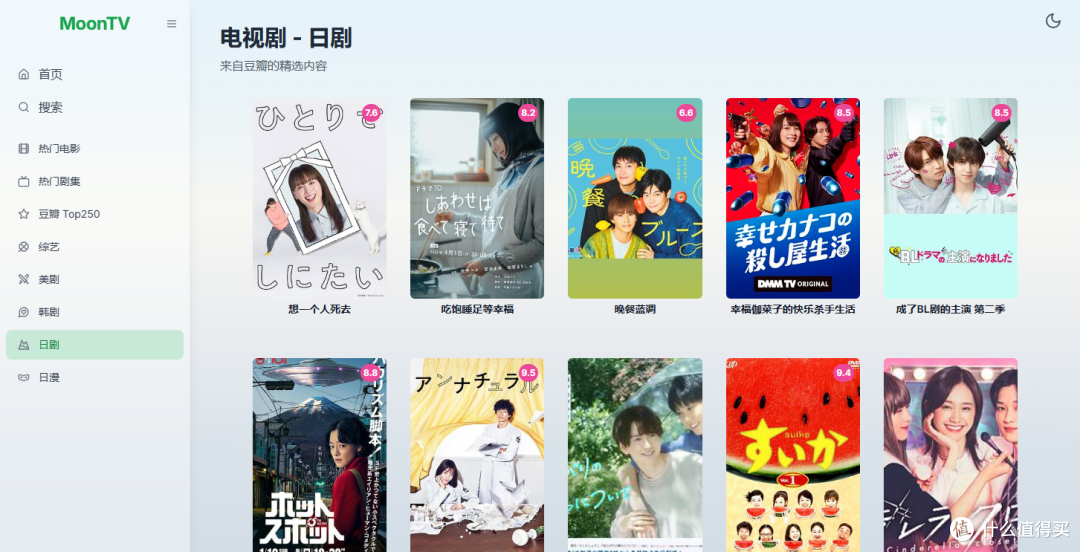The image size is (1080, 552).
Task: Open 豆瓣 Top250 list
Action: (x=69, y=214)
